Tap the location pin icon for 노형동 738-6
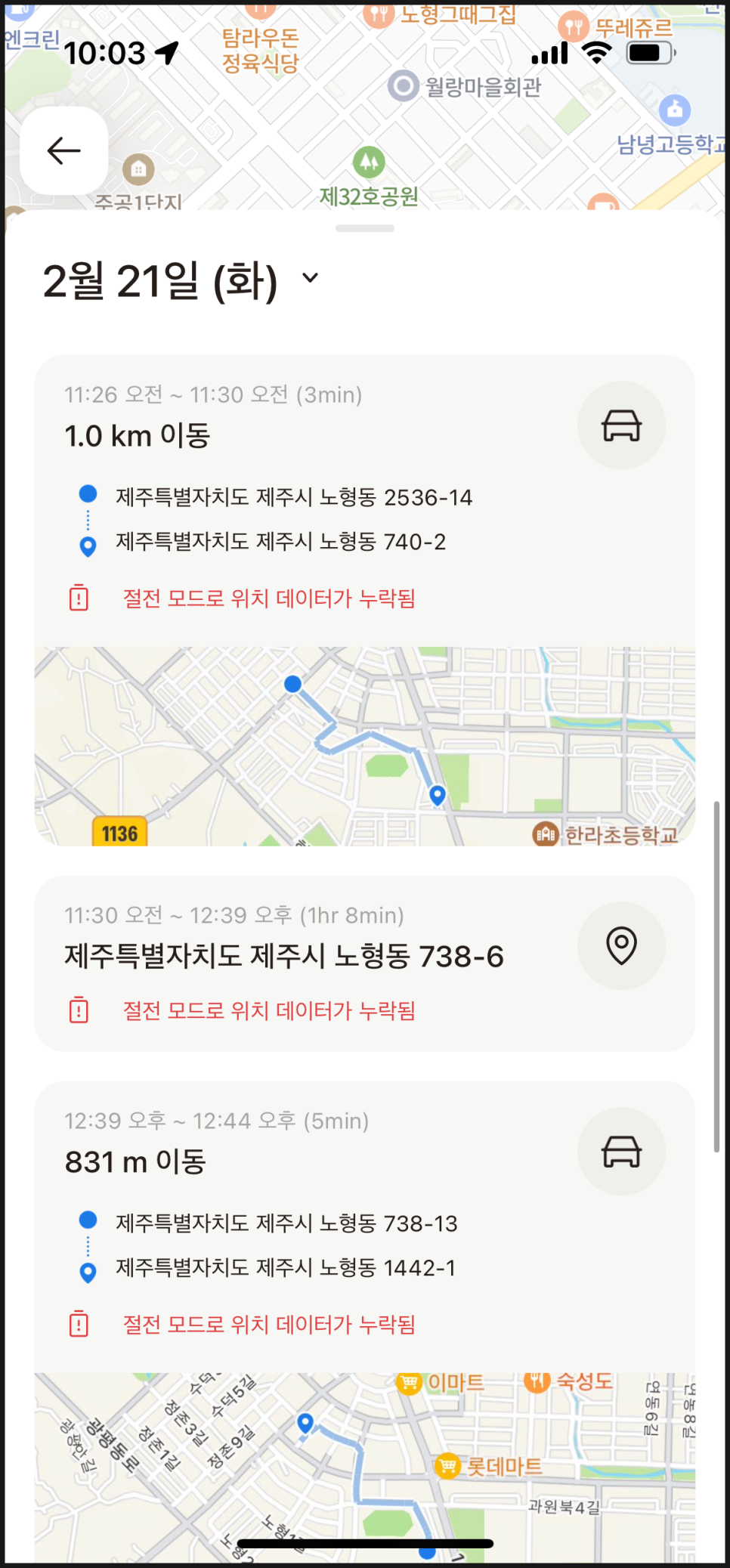 tap(621, 945)
